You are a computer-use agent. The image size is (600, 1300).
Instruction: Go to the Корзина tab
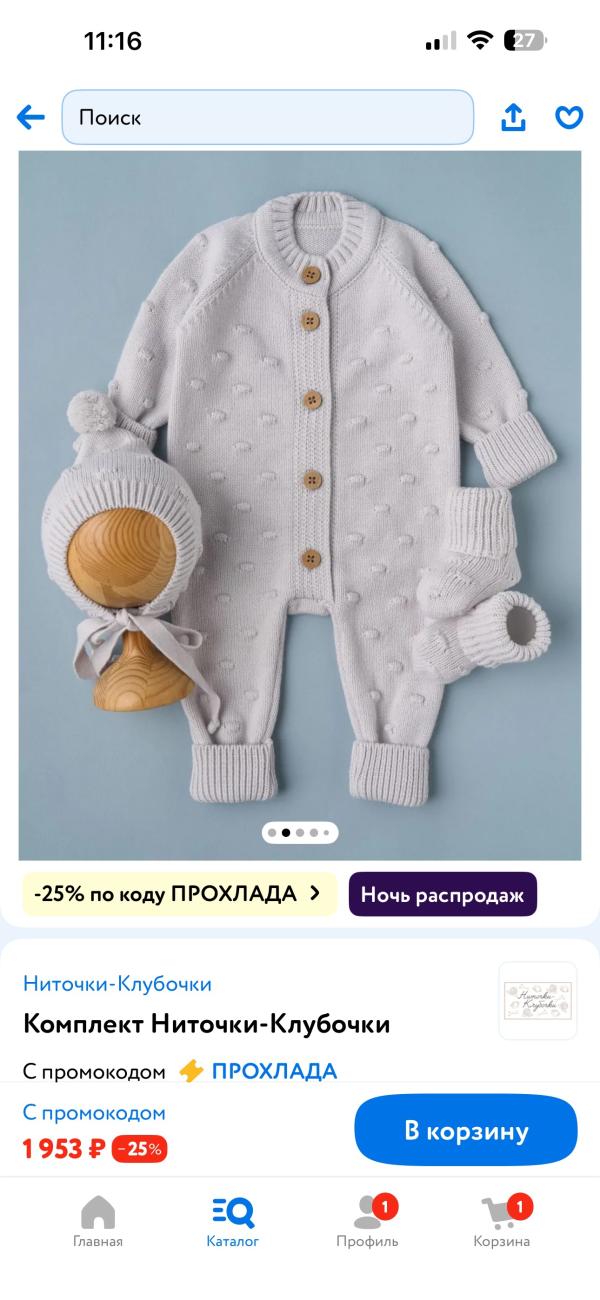(502, 1222)
